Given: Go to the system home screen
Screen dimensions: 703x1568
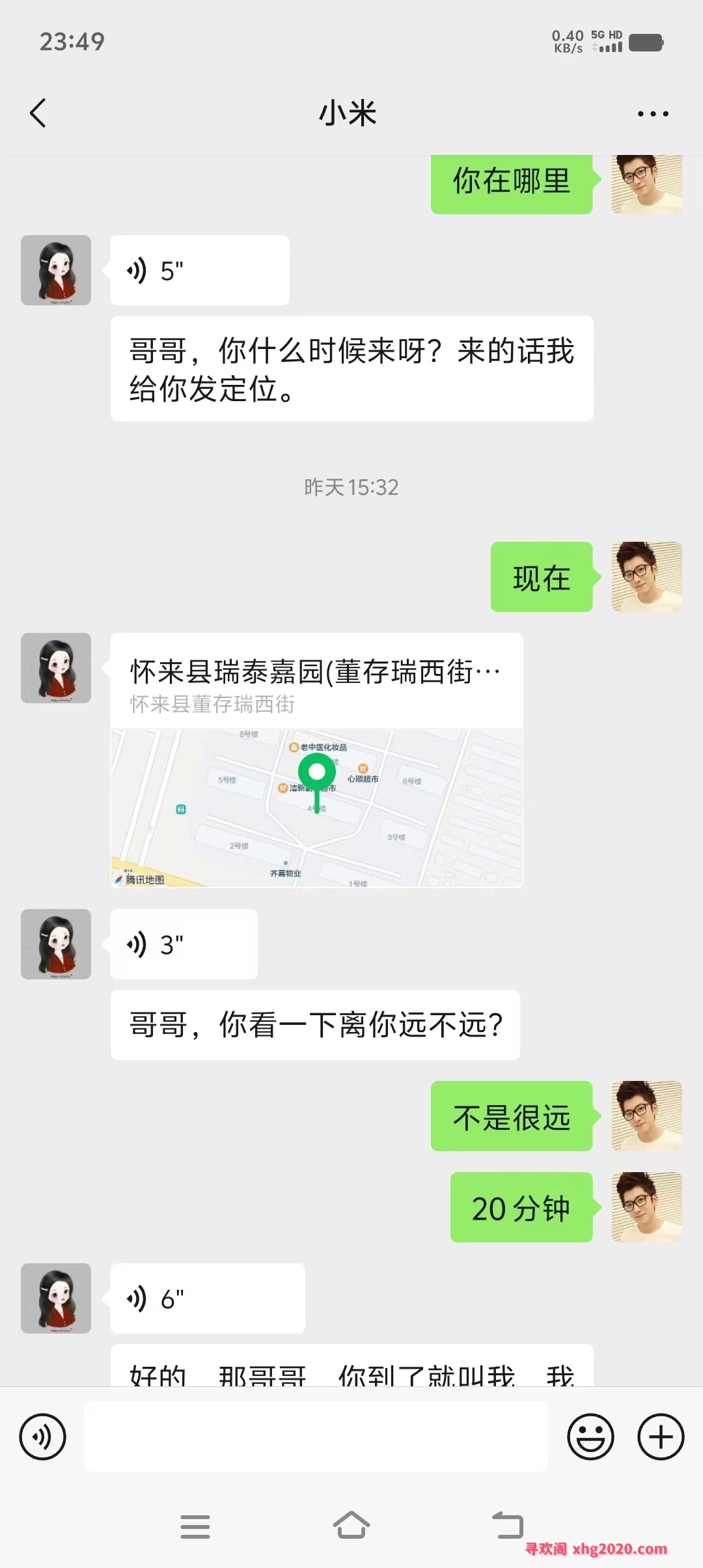Looking at the screenshot, I should [x=351, y=1526].
